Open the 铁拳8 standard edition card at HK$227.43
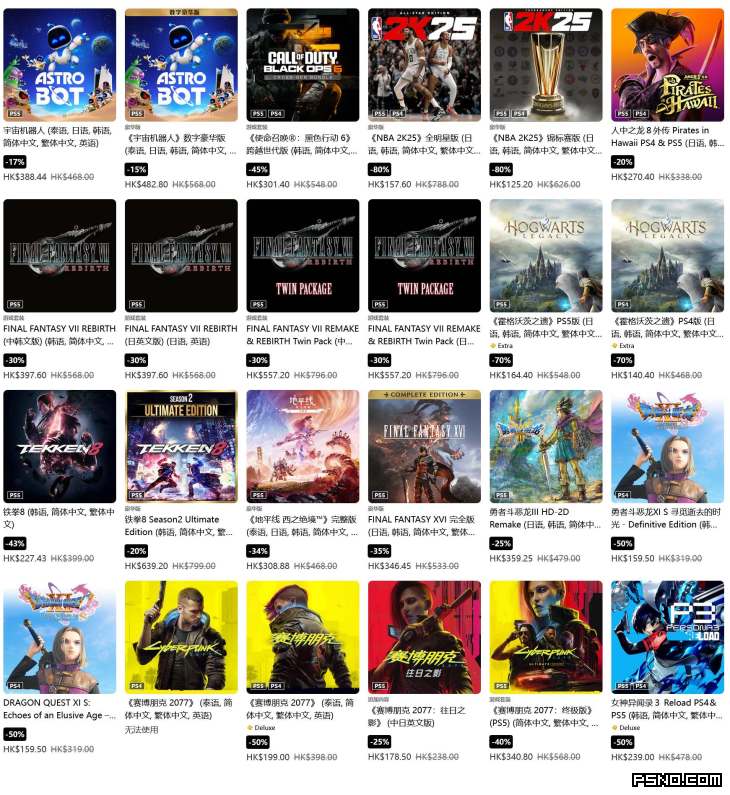730x795 pixels. pyautogui.click(x=60, y=447)
